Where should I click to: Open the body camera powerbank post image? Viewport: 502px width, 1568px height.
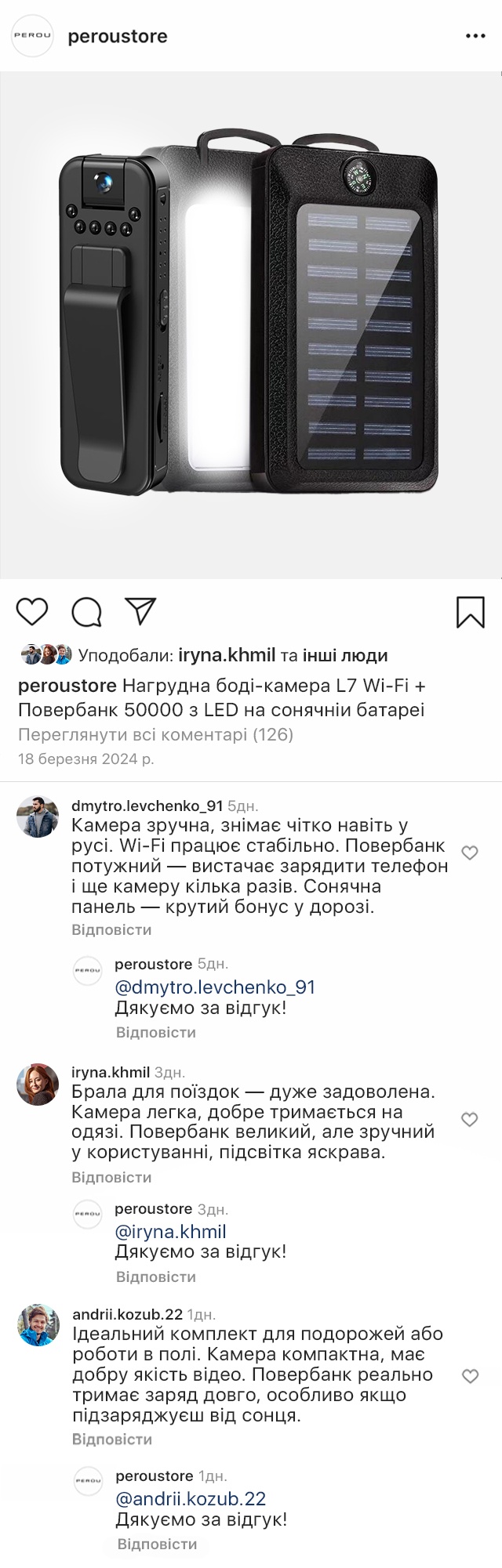(251, 325)
